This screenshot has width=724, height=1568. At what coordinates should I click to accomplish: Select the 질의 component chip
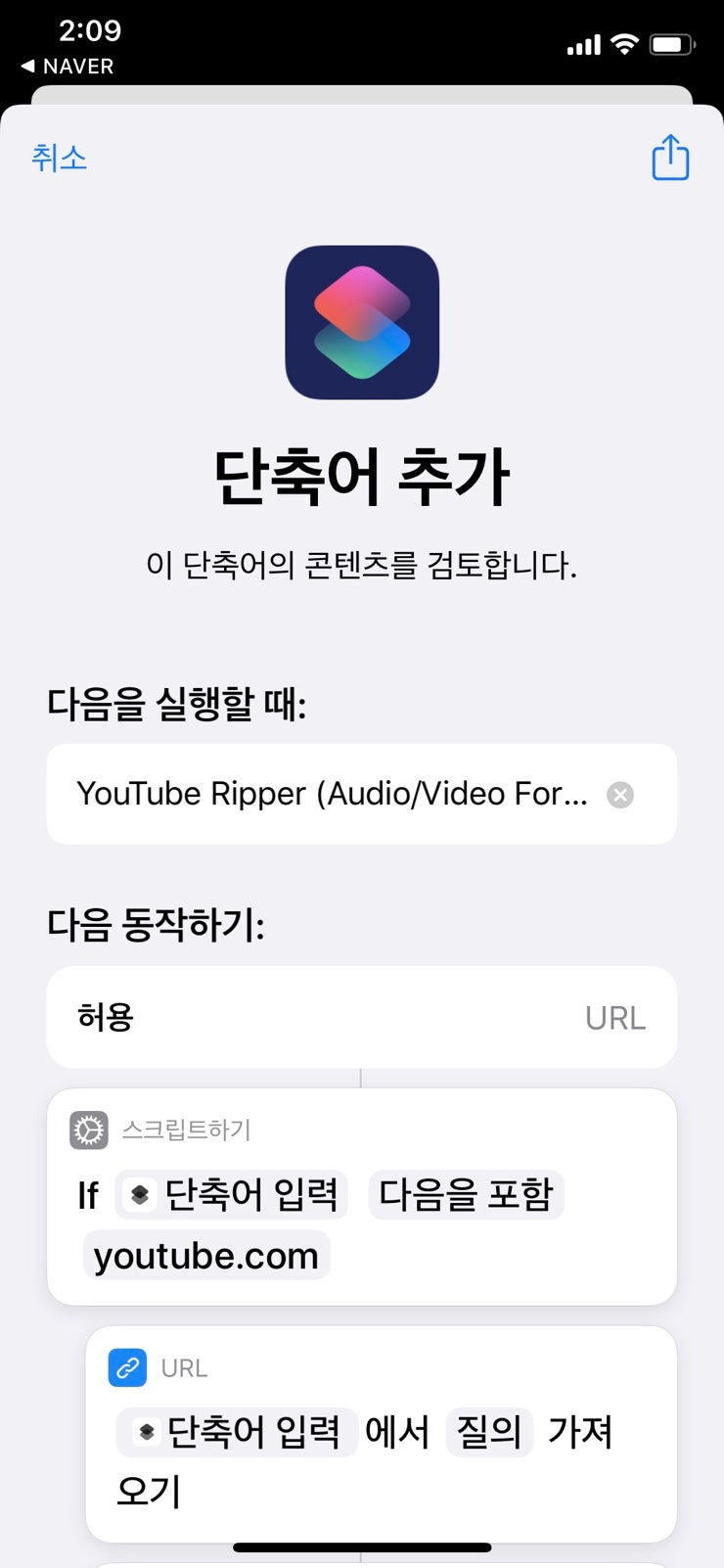(489, 1433)
